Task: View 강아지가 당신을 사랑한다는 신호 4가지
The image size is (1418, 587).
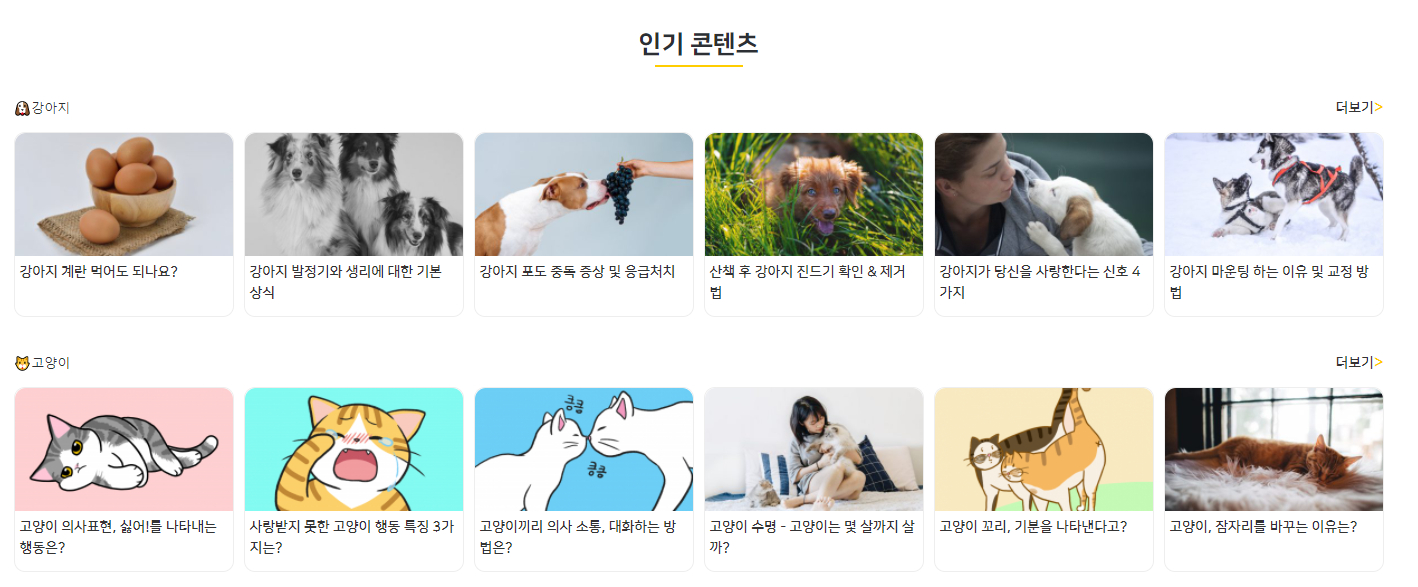Action: [1044, 225]
